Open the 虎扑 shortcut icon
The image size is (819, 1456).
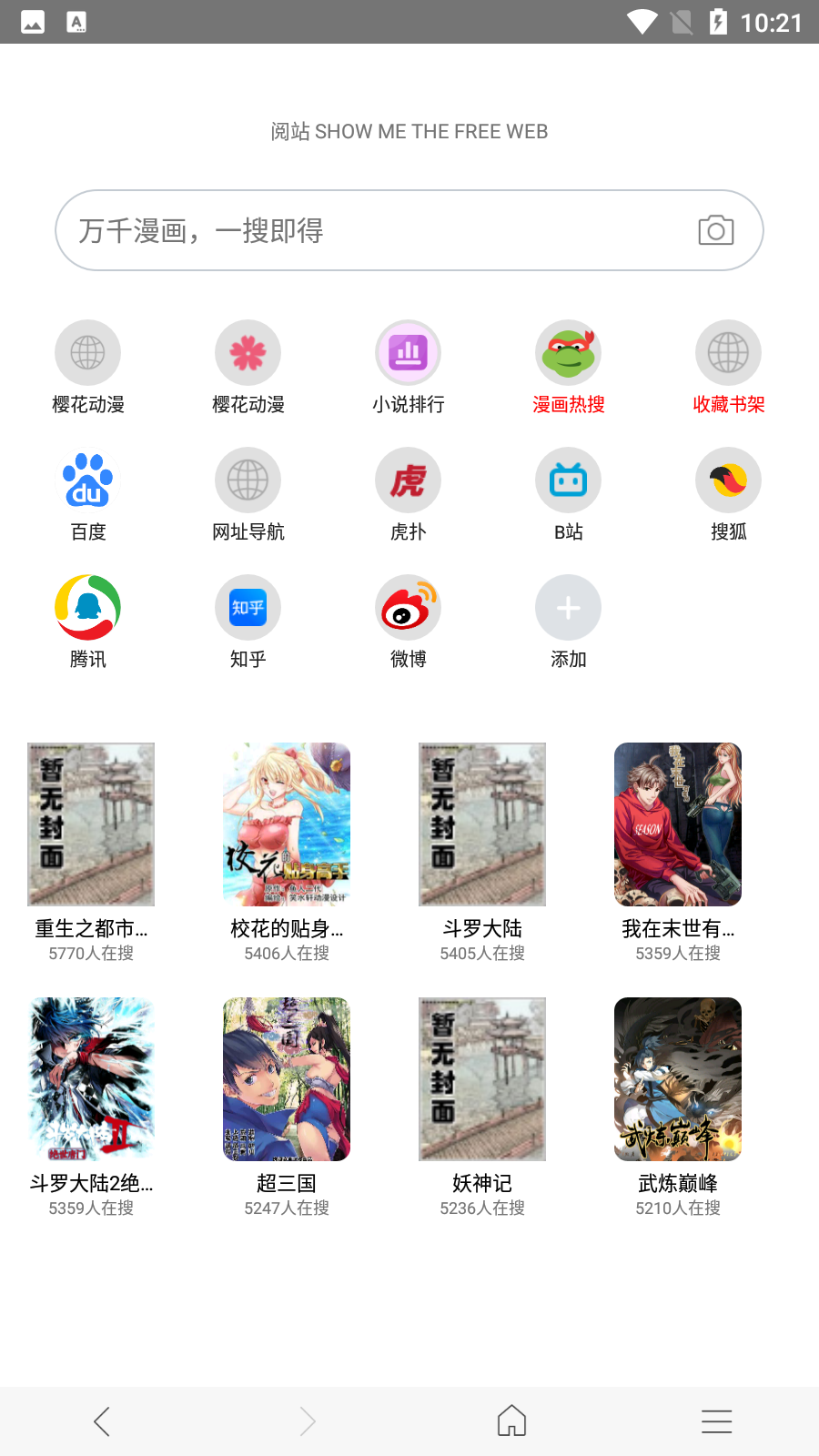click(x=408, y=480)
